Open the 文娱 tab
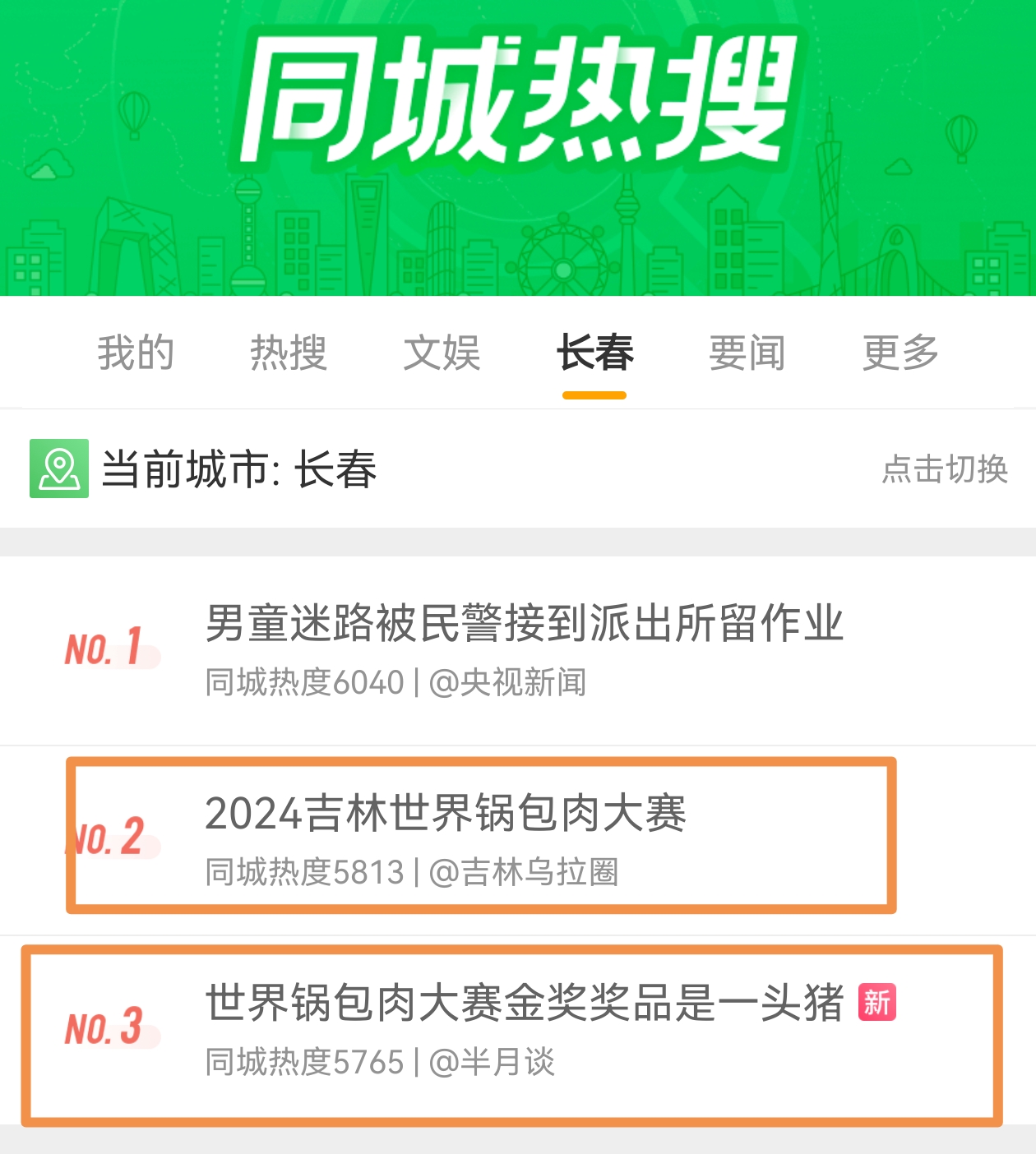Viewport: 1036px width, 1154px height. [442, 353]
